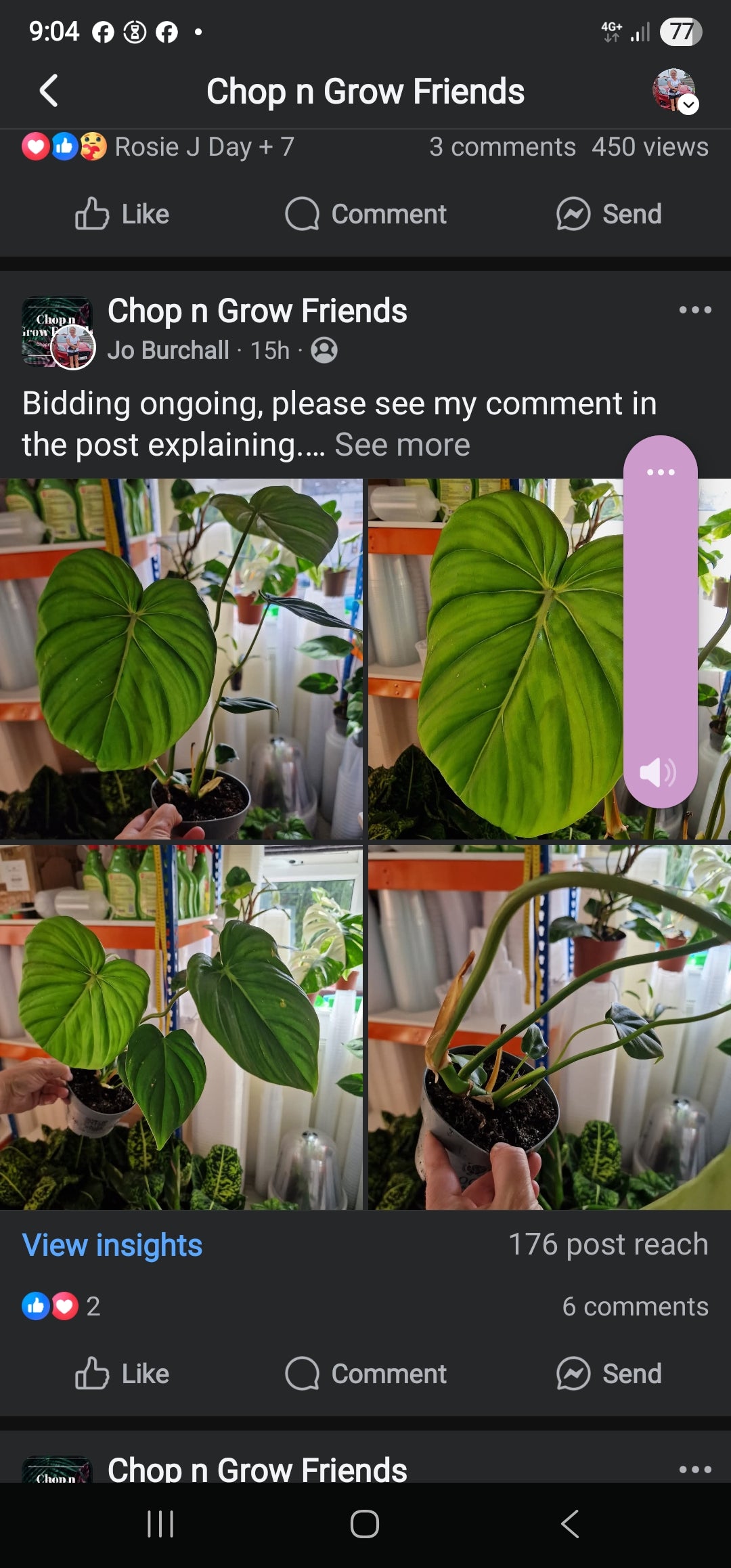Image resolution: width=731 pixels, height=1568 pixels.
Task: Like the post reacted to by Rosie J Day
Action: click(123, 214)
